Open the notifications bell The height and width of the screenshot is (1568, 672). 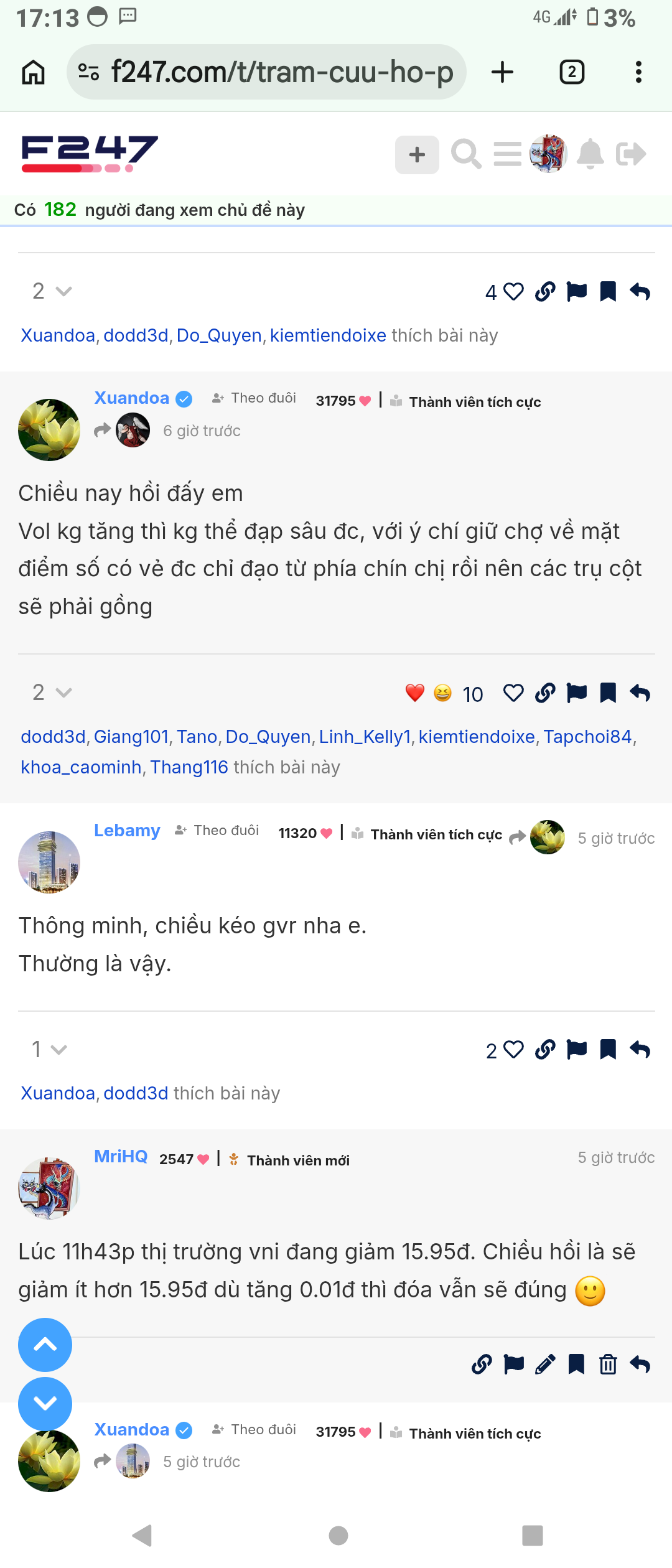590,154
